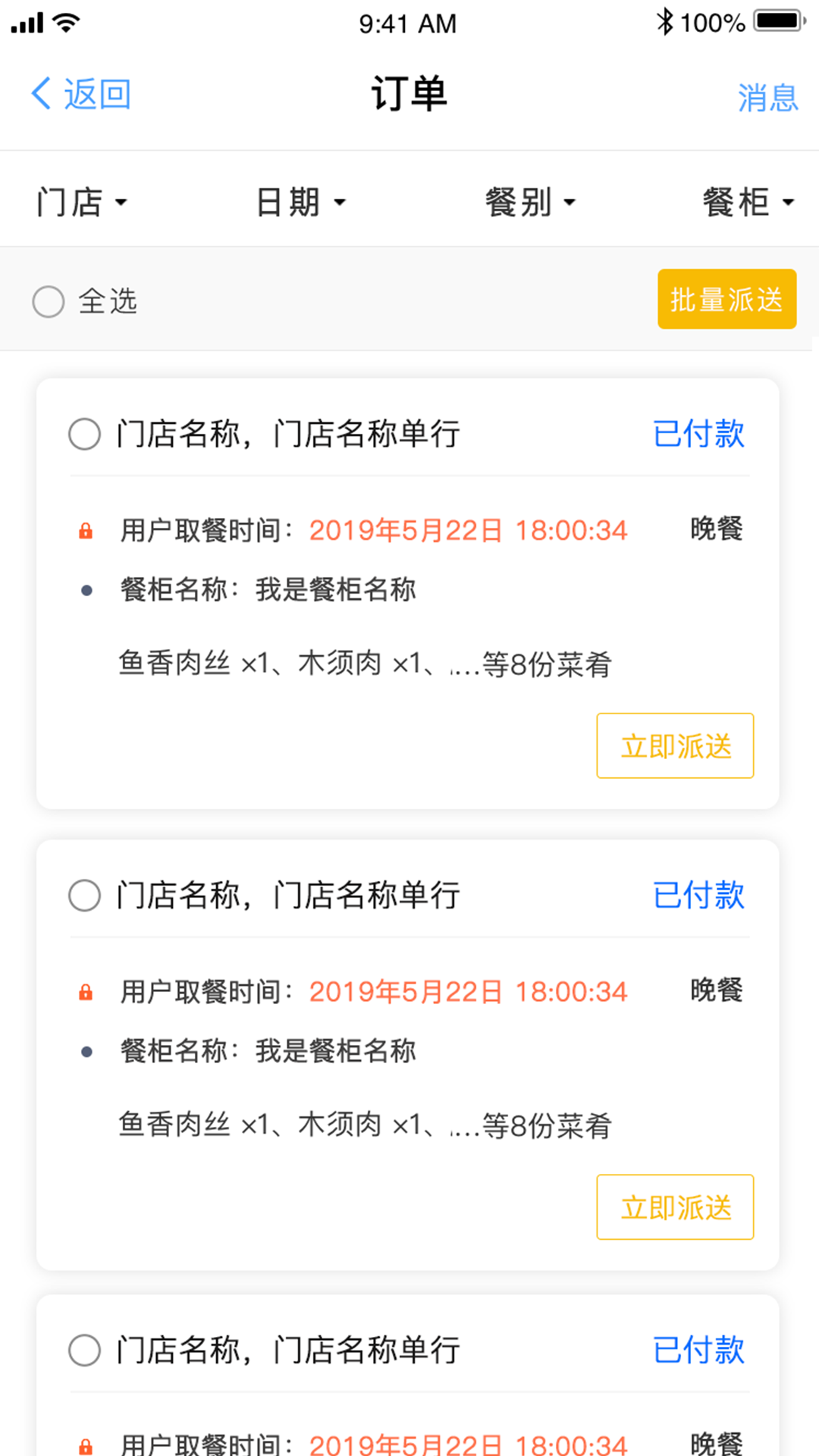The height and width of the screenshot is (1456, 819).
Task: Click the Bluetooth icon in the status bar
Action: [x=667, y=23]
